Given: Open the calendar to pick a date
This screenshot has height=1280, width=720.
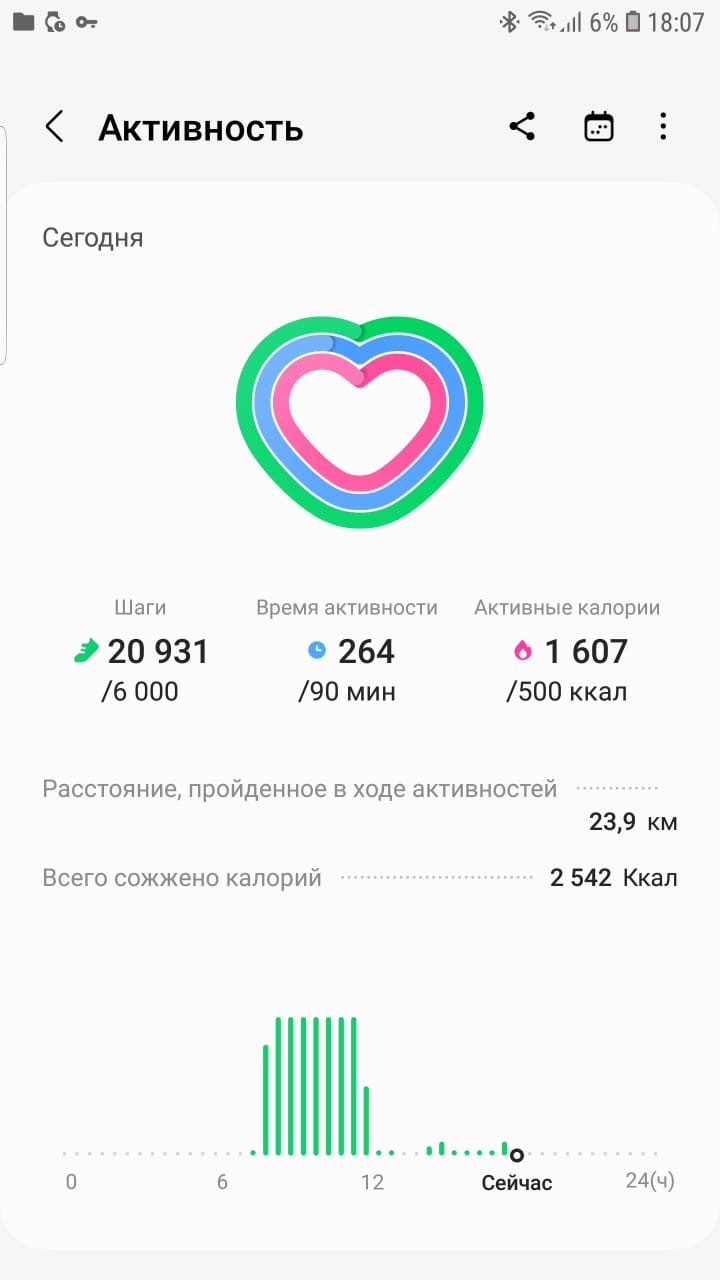Looking at the screenshot, I should click(598, 127).
